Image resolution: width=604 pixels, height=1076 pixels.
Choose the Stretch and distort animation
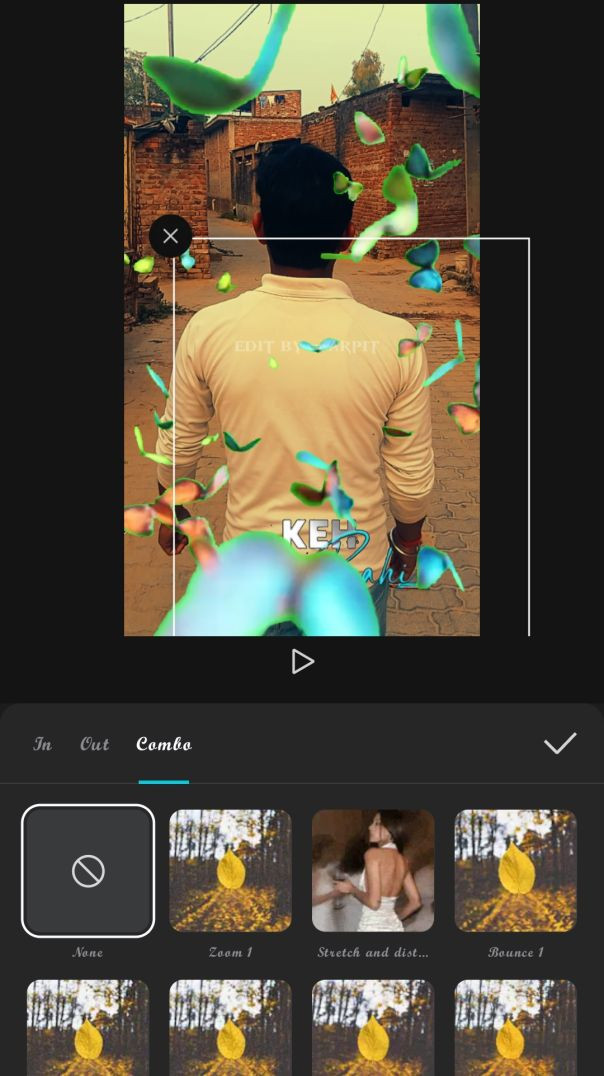tap(373, 870)
